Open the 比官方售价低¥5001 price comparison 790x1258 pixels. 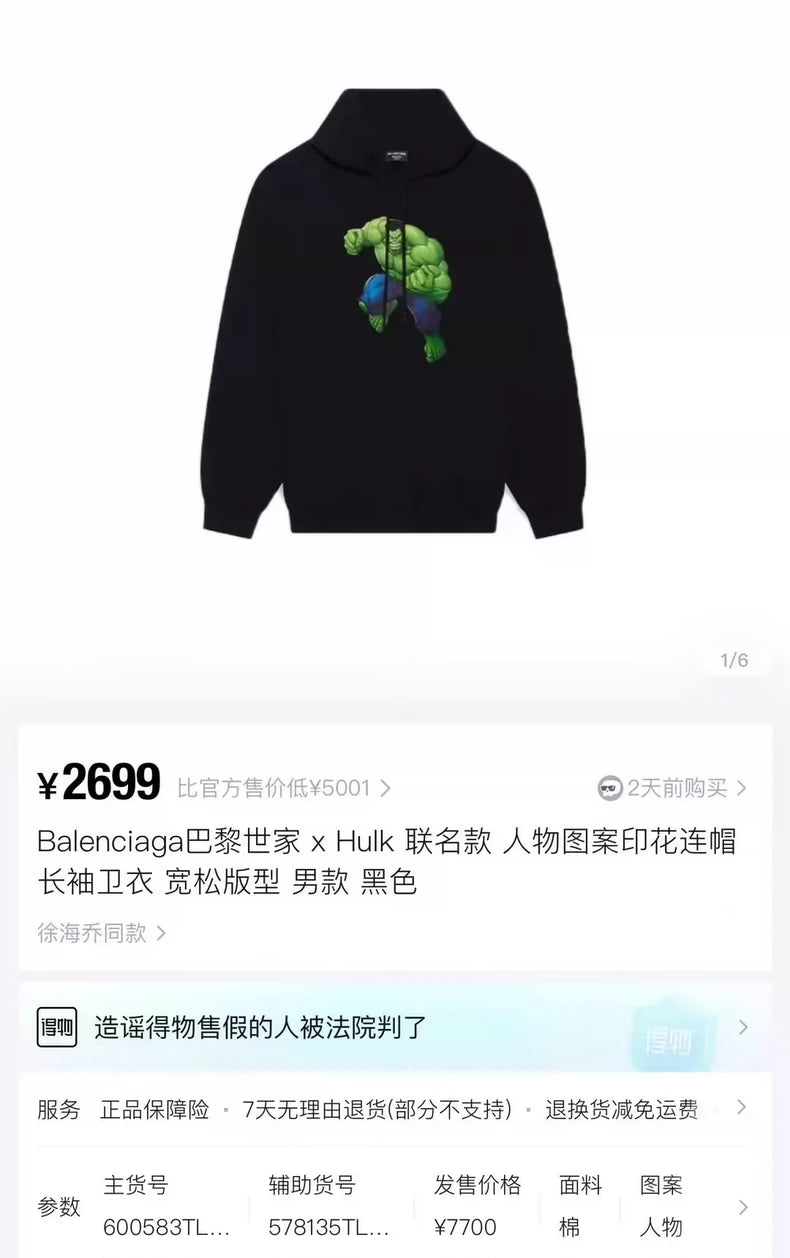tap(283, 788)
